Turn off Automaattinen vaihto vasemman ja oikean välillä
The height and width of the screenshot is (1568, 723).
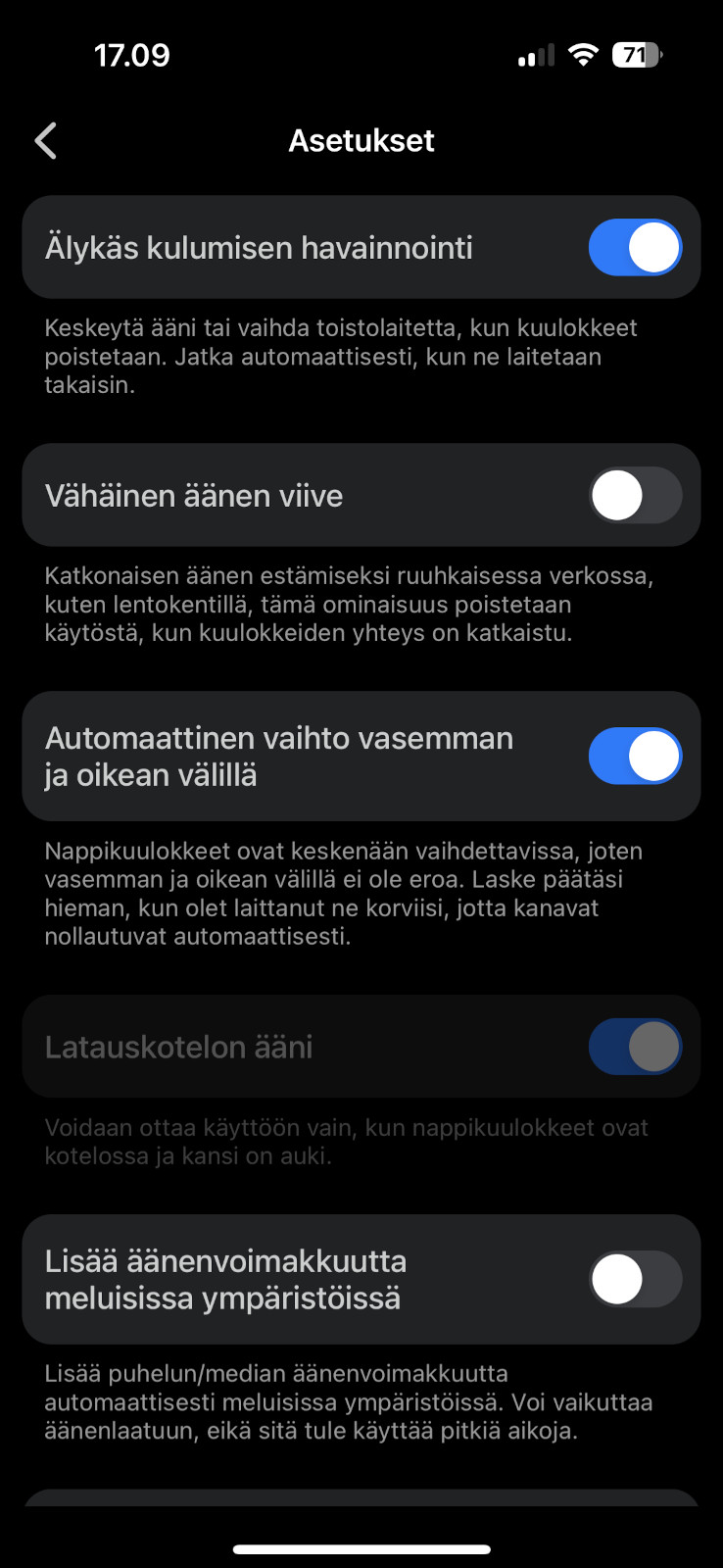click(635, 756)
